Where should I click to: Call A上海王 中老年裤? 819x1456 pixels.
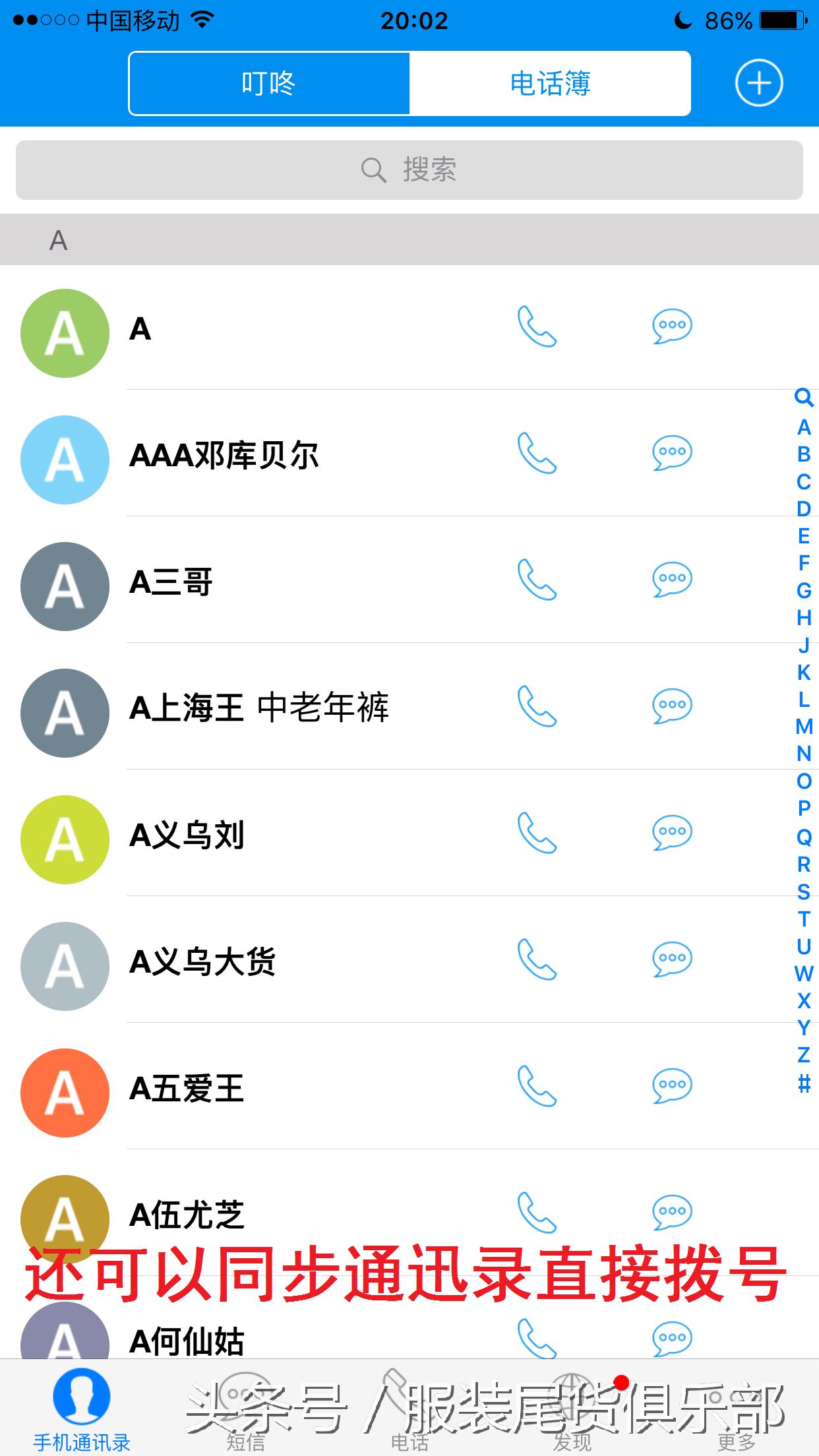pyautogui.click(x=537, y=706)
